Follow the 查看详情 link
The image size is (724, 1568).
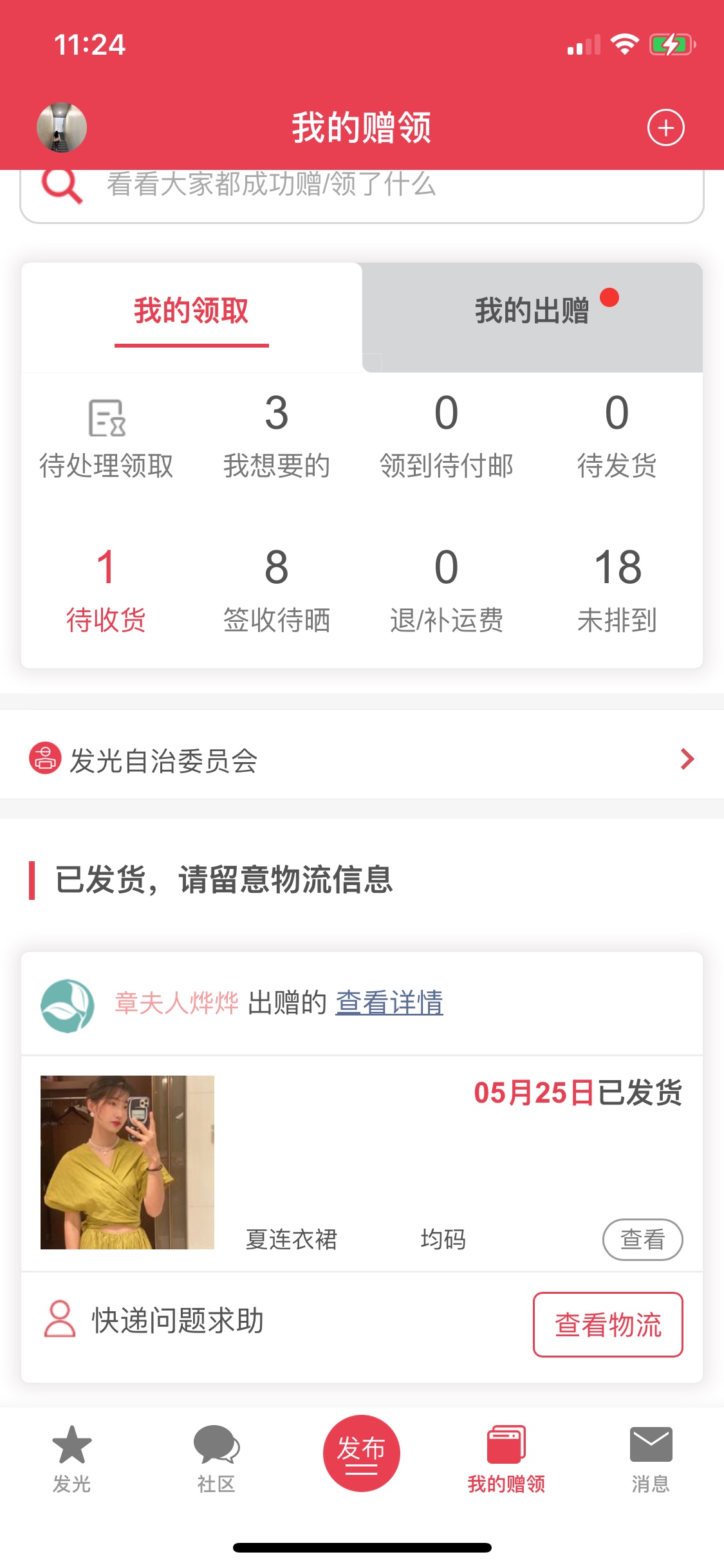389,1003
